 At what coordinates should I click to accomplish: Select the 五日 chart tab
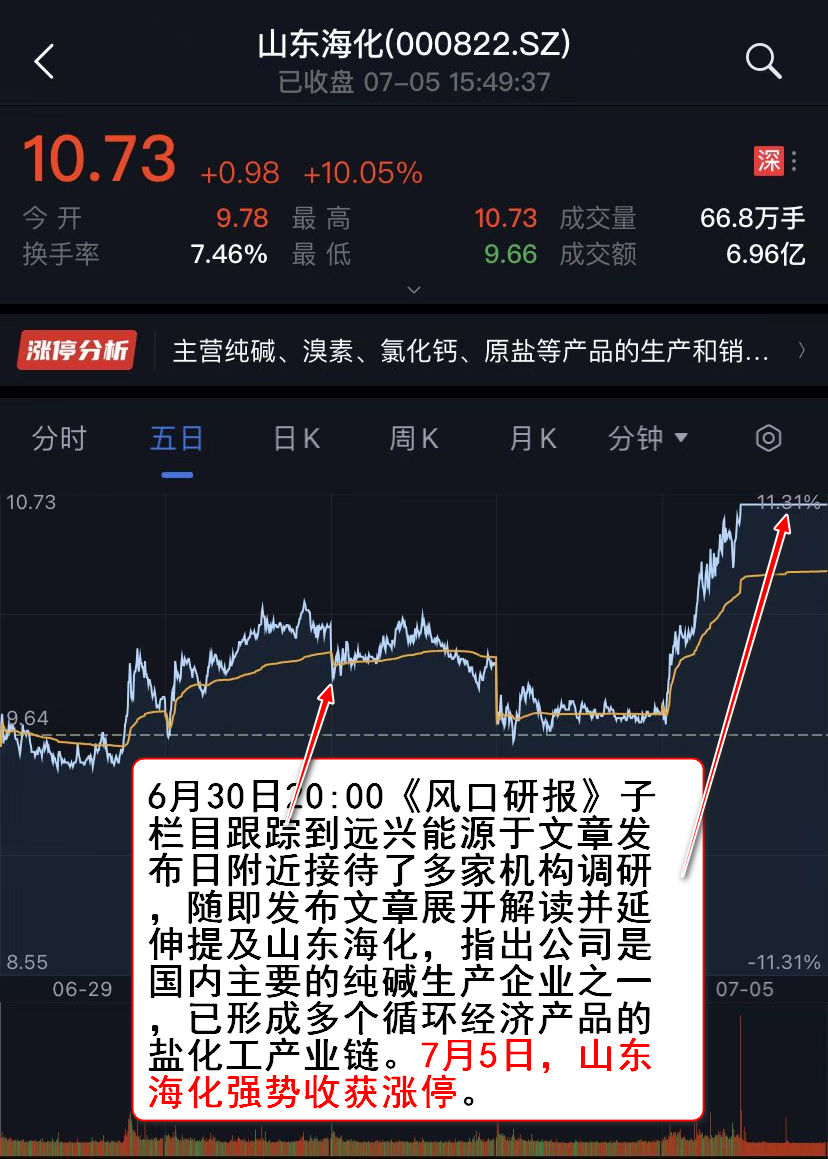tap(177, 438)
